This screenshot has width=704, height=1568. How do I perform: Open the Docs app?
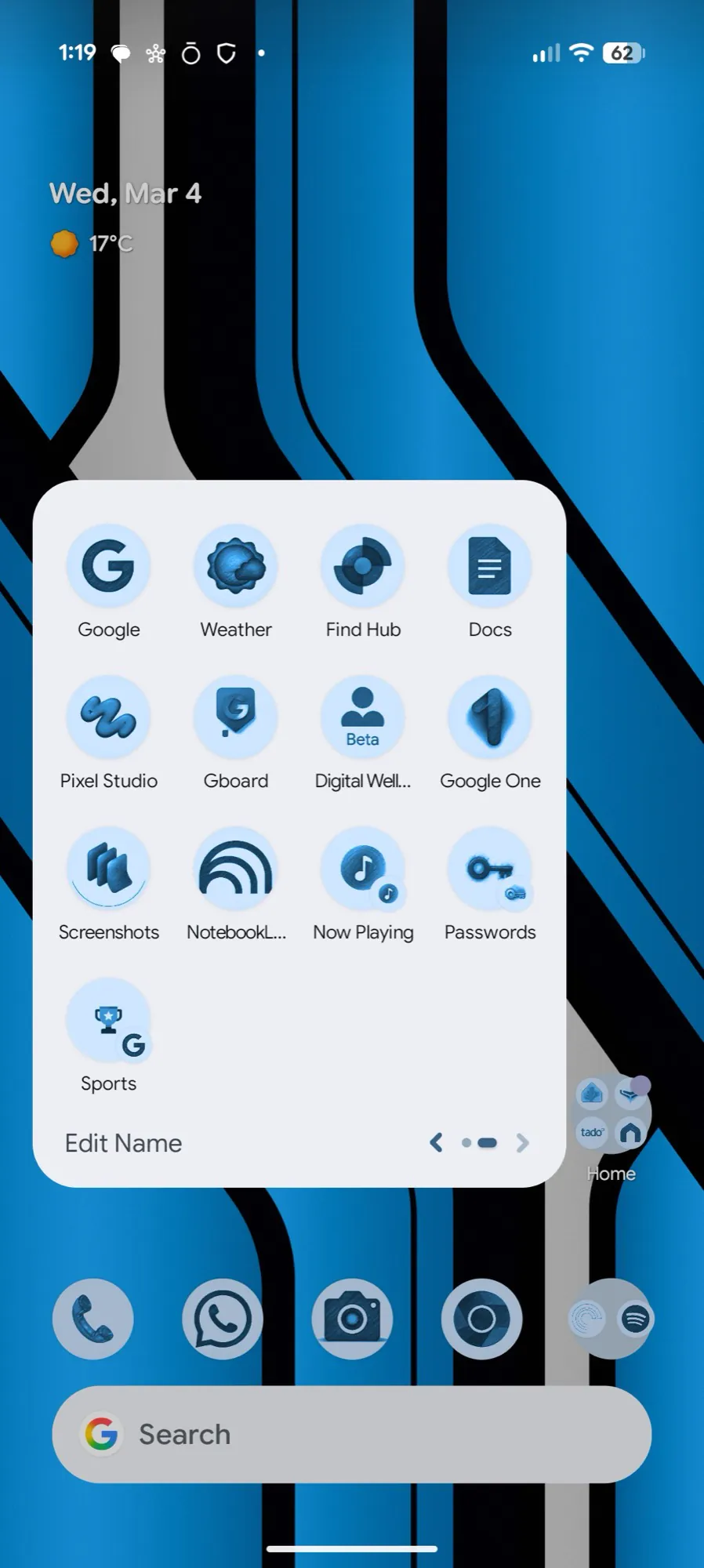coord(489,566)
